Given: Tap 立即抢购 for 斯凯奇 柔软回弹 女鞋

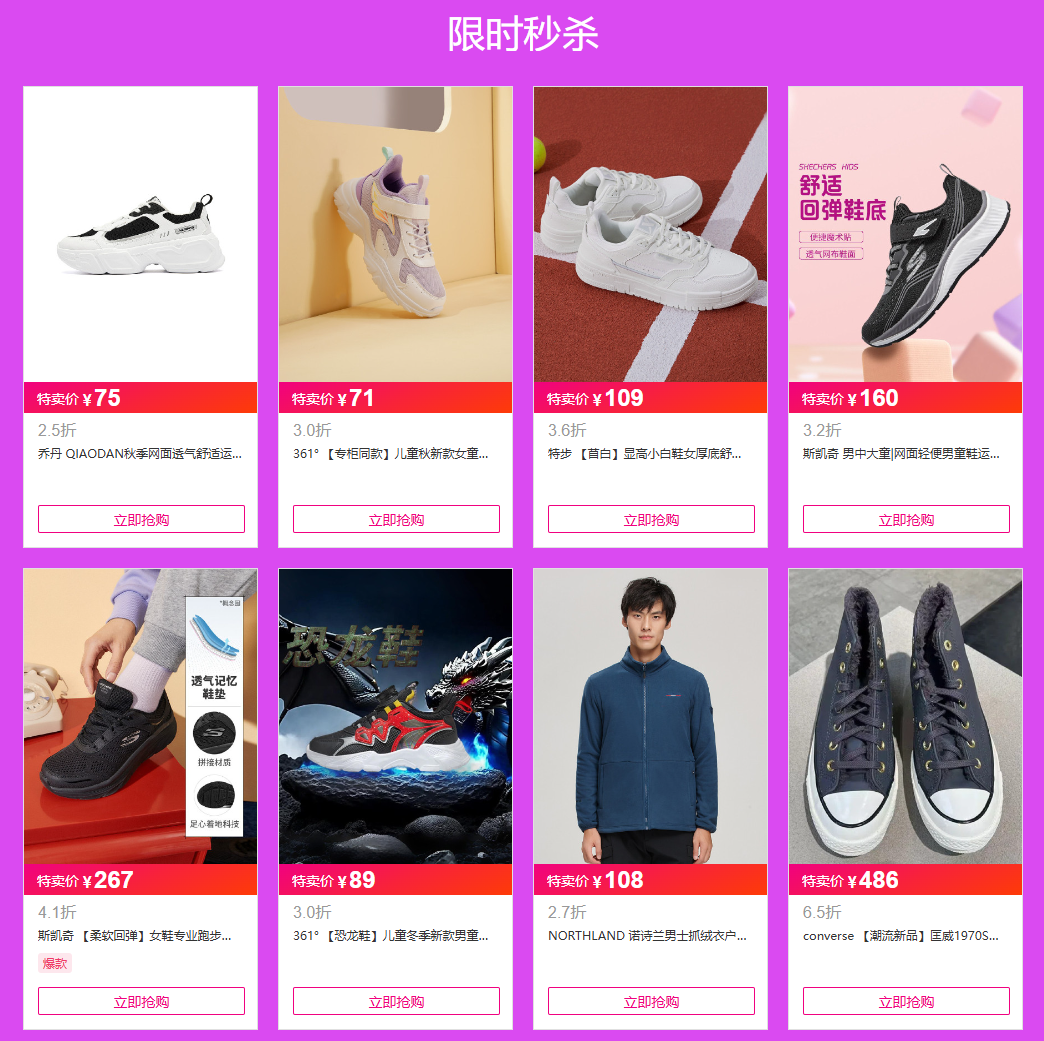Looking at the screenshot, I should coord(141,1001).
